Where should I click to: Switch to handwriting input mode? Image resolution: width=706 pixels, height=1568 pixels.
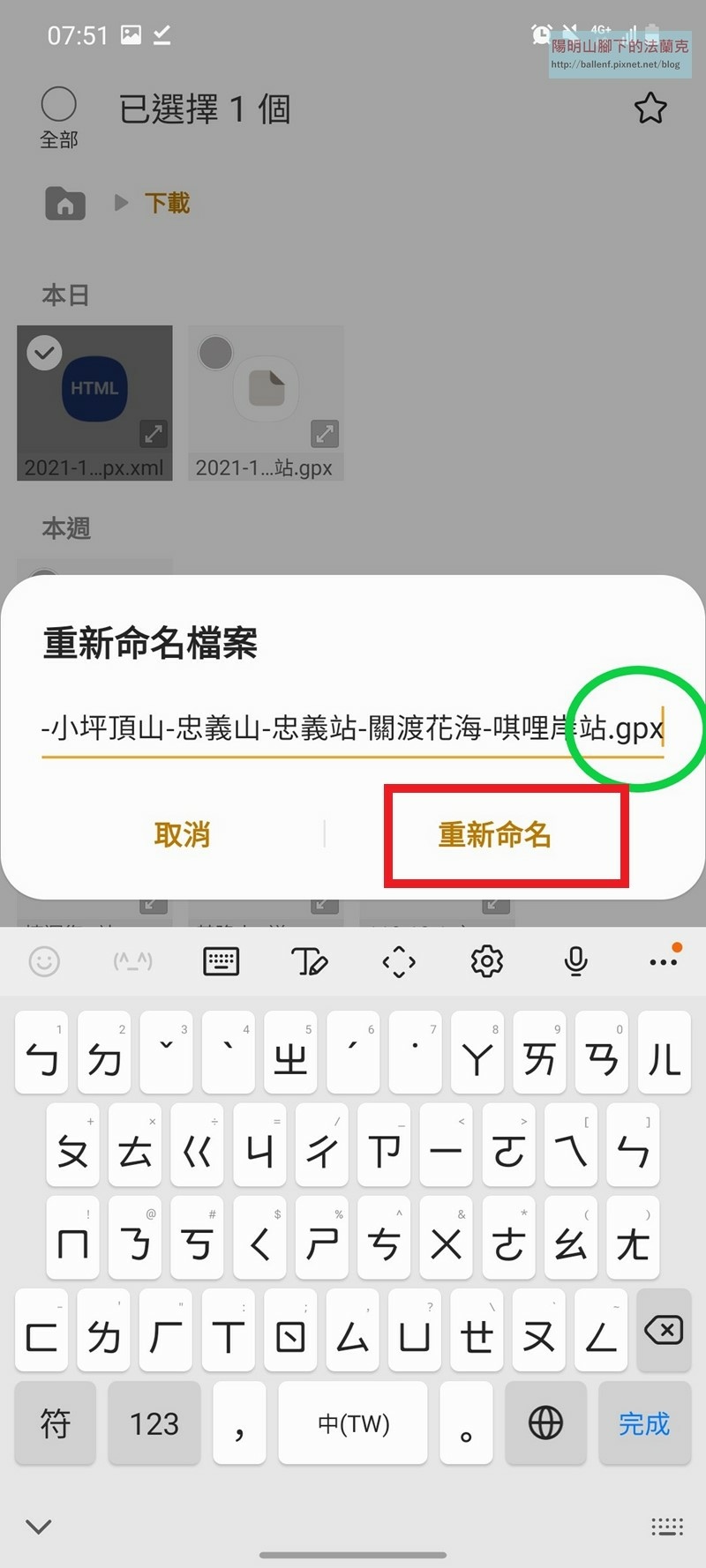(310, 961)
